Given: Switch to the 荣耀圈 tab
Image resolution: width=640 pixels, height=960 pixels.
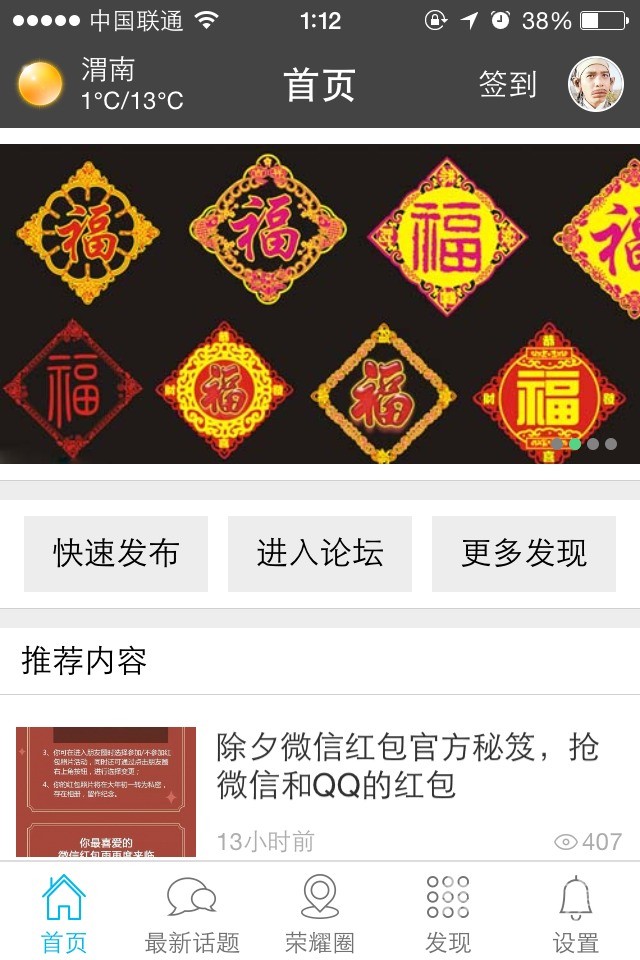Looking at the screenshot, I should pyautogui.click(x=320, y=912).
